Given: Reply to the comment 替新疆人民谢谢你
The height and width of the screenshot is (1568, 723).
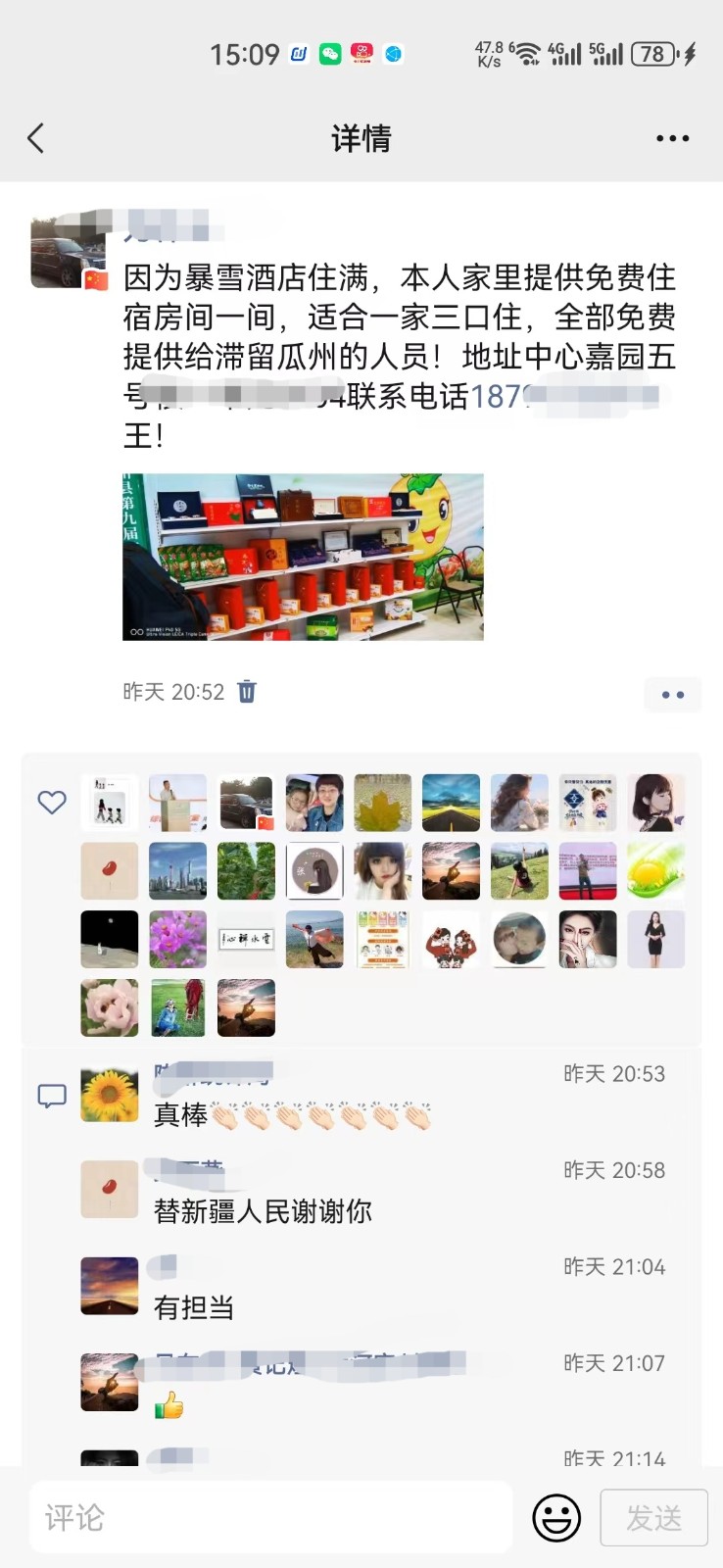Looking at the screenshot, I should (263, 1212).
